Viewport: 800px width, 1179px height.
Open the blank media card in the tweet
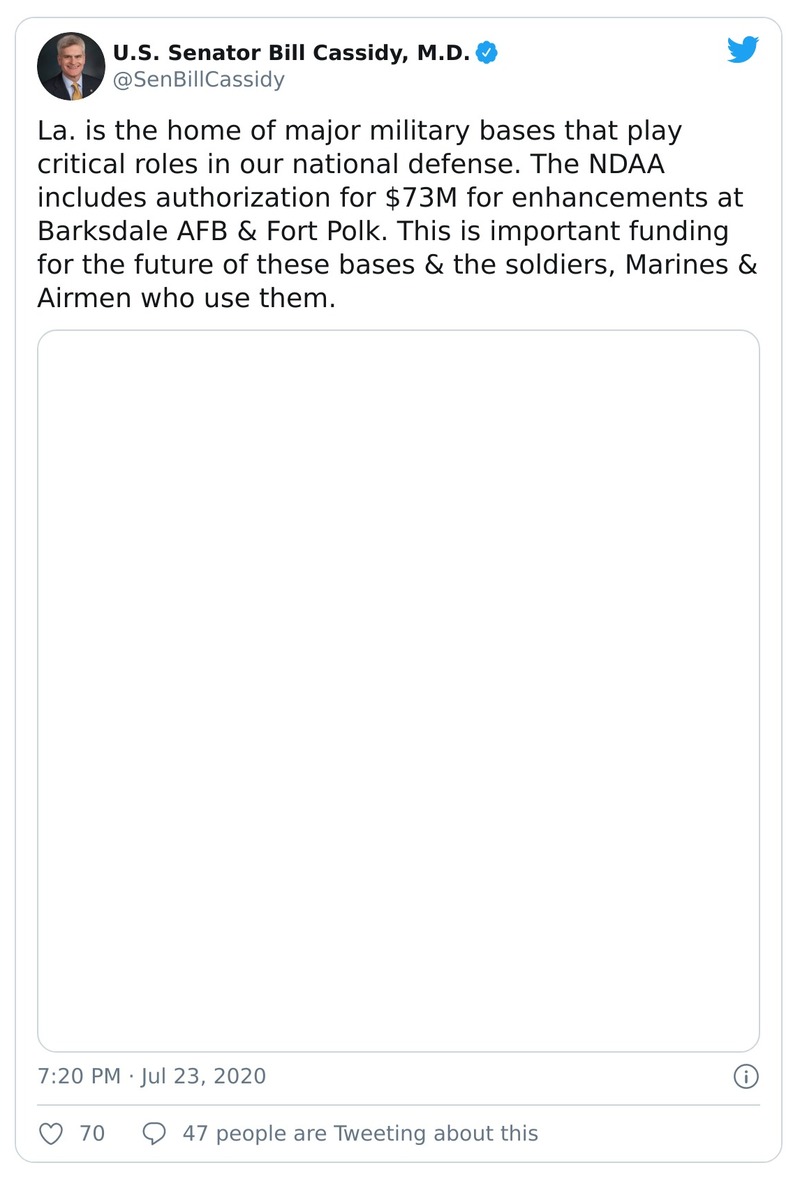point(398,690)
